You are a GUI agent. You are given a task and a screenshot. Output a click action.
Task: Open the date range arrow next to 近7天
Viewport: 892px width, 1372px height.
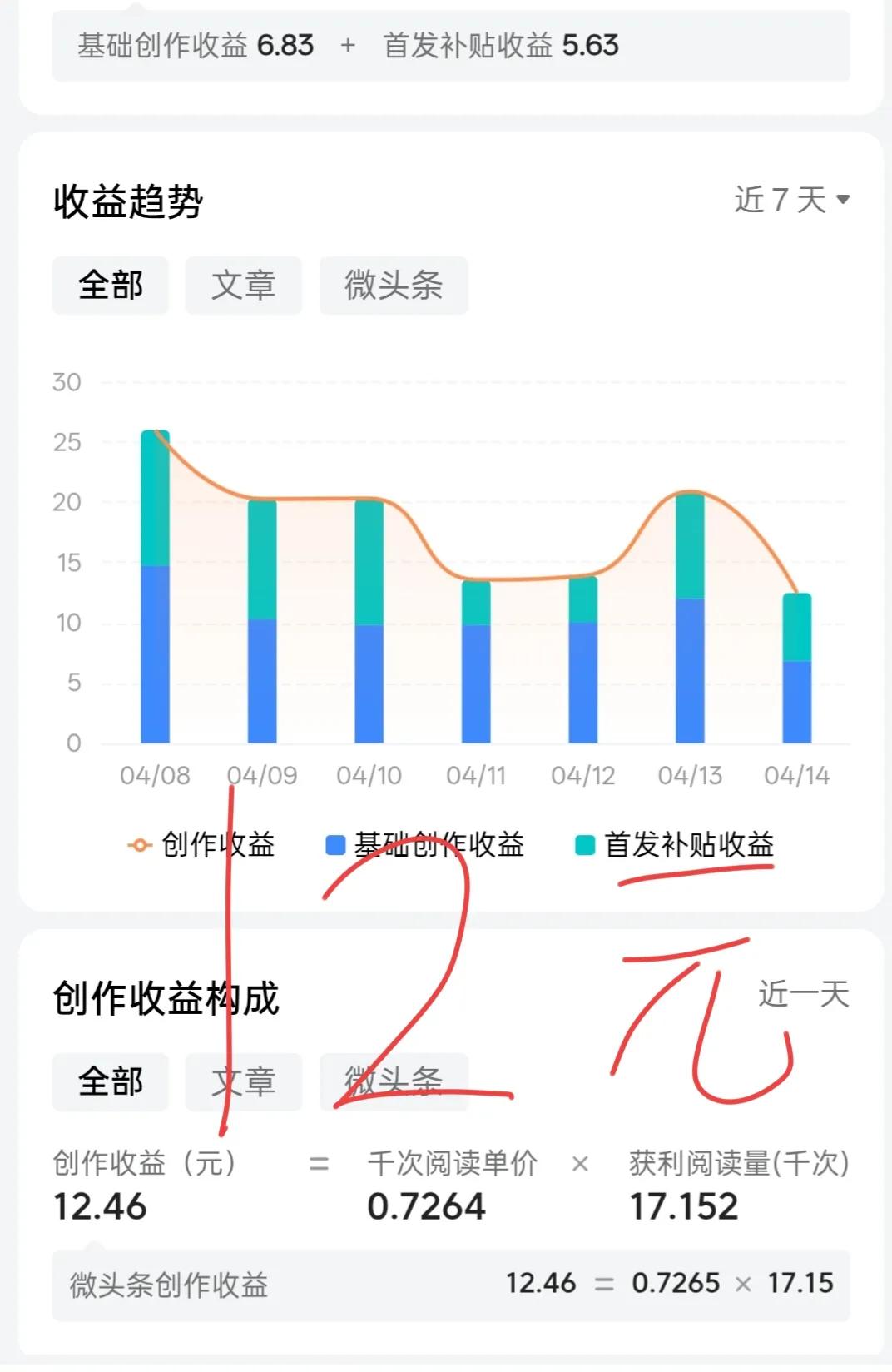[x=843, y=200]
